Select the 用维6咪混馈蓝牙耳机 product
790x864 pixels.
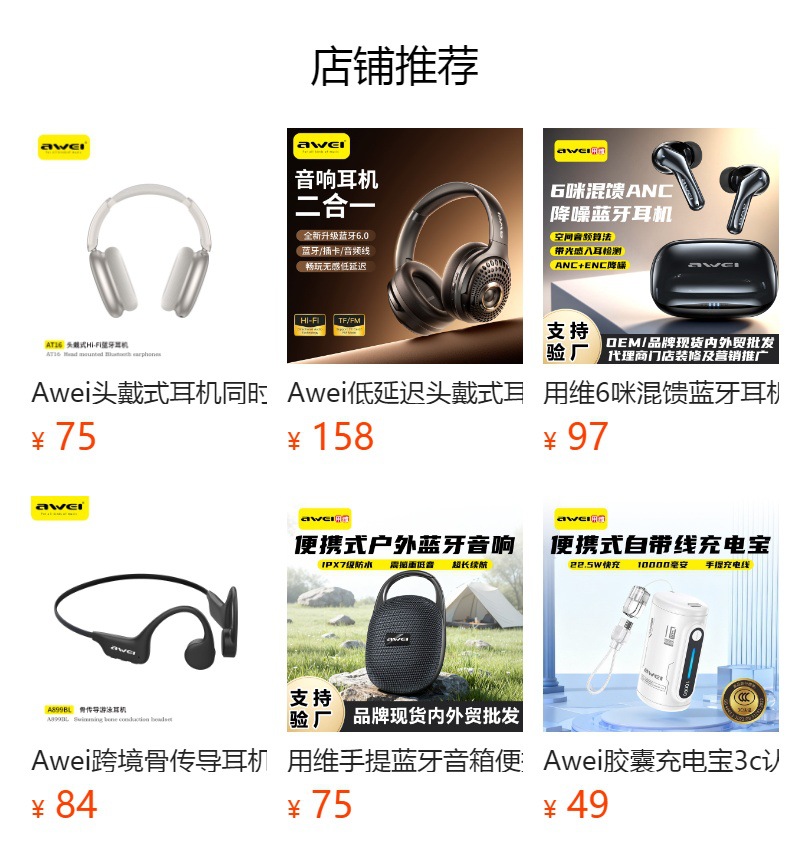660,247
